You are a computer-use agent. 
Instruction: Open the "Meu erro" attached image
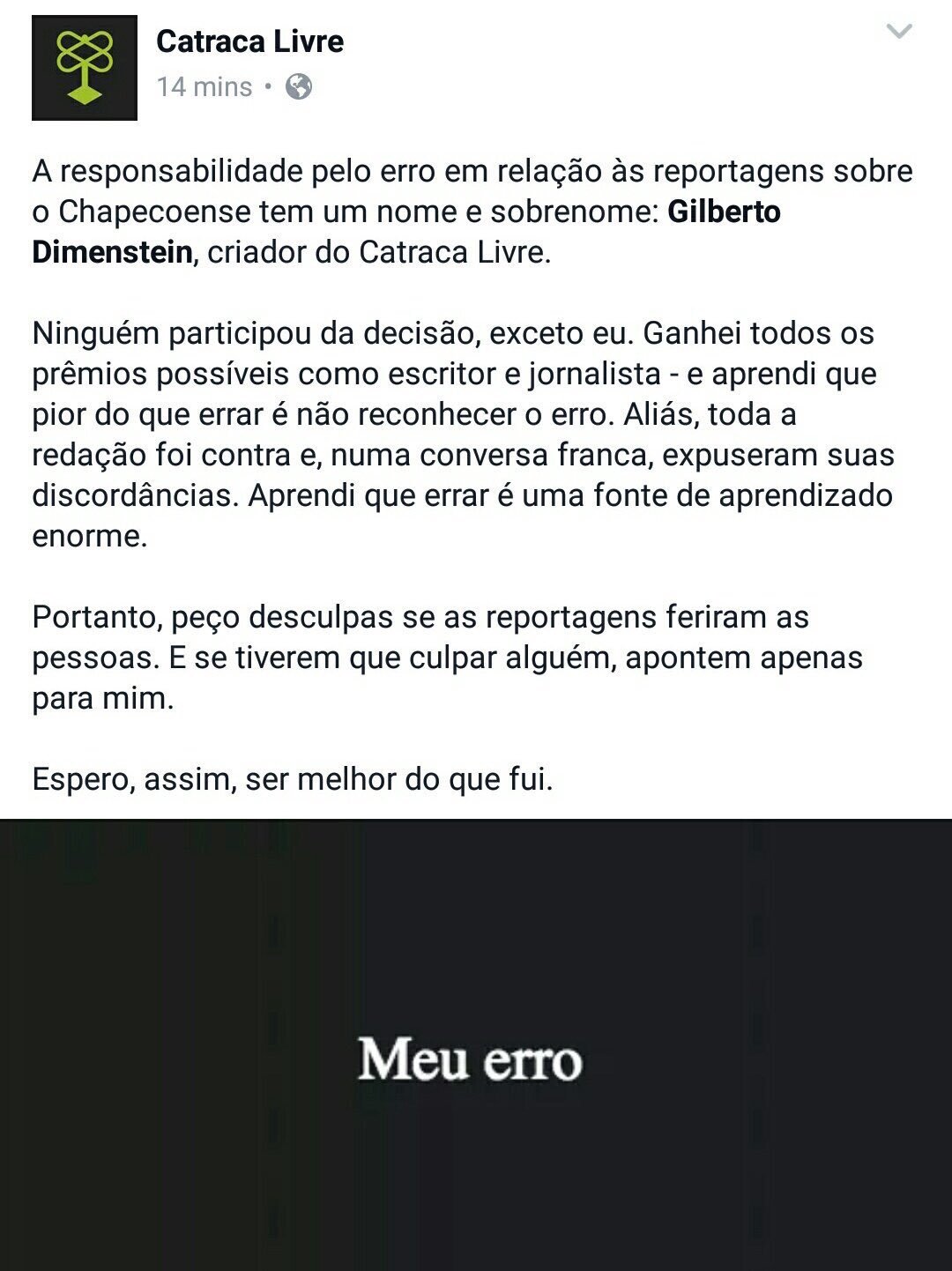[x=476, y=1045]
